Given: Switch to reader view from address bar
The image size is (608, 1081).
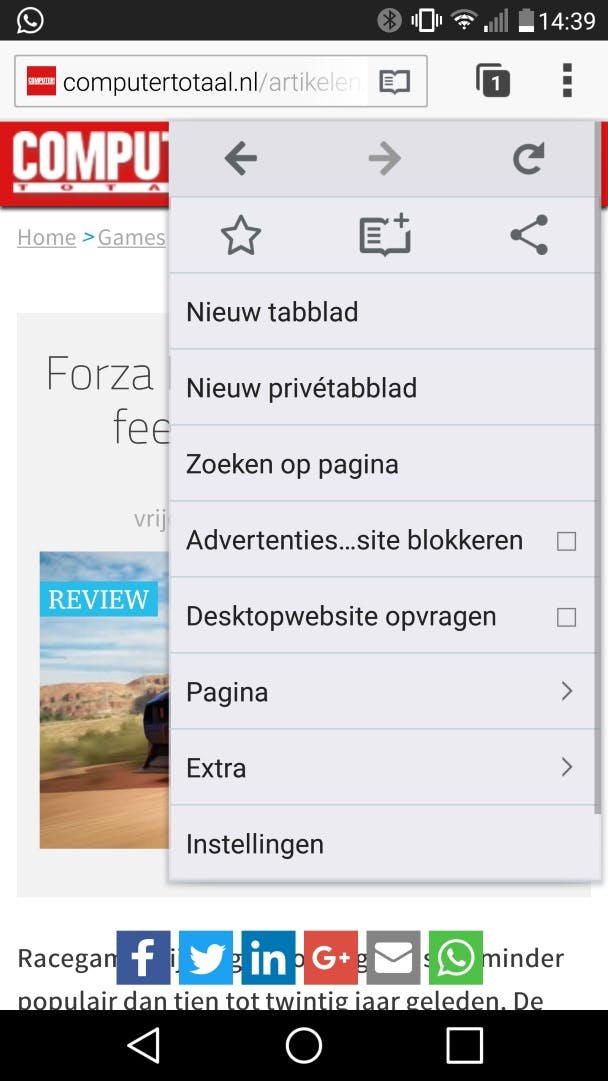Looking at the screenshot, I should [395, 81].
